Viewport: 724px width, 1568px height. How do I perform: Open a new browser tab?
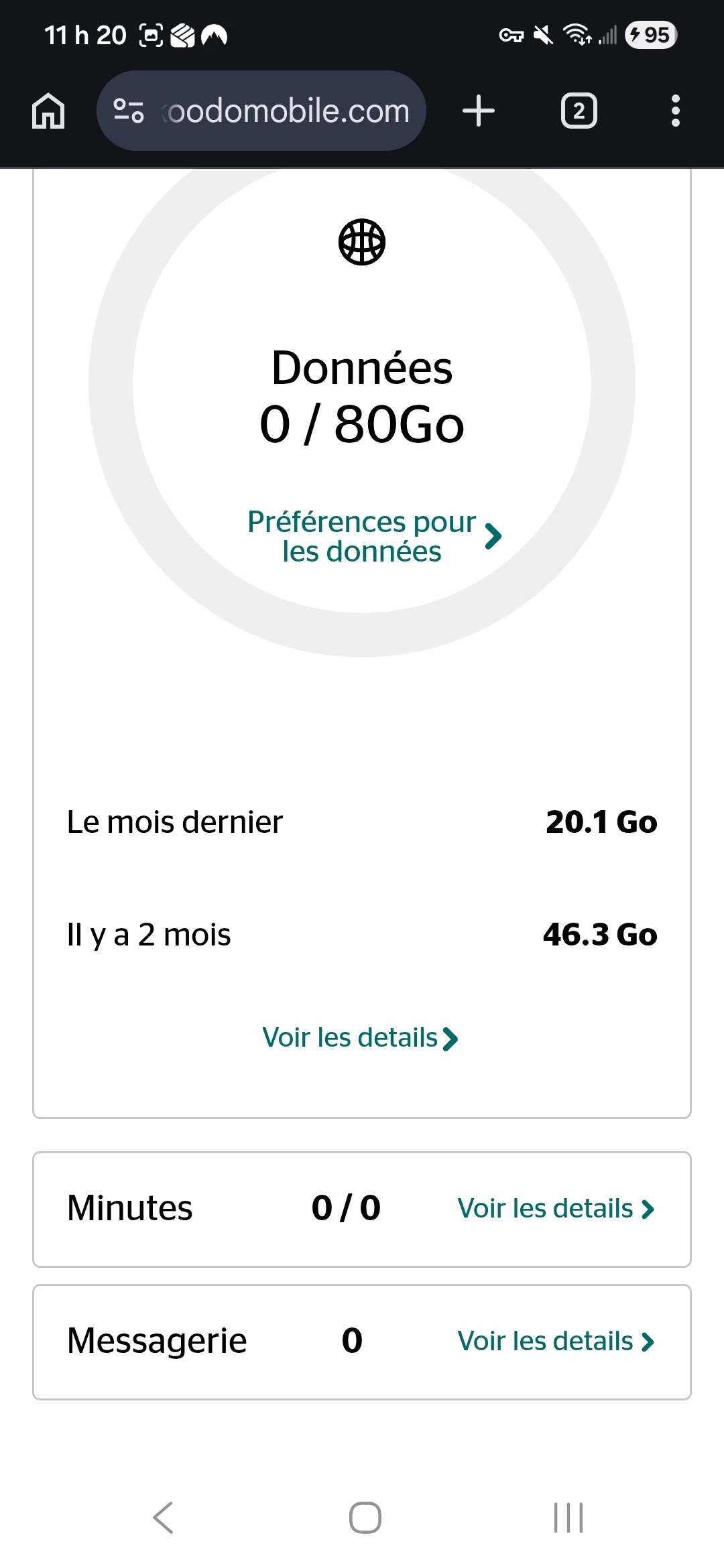[x=479, y=111]
